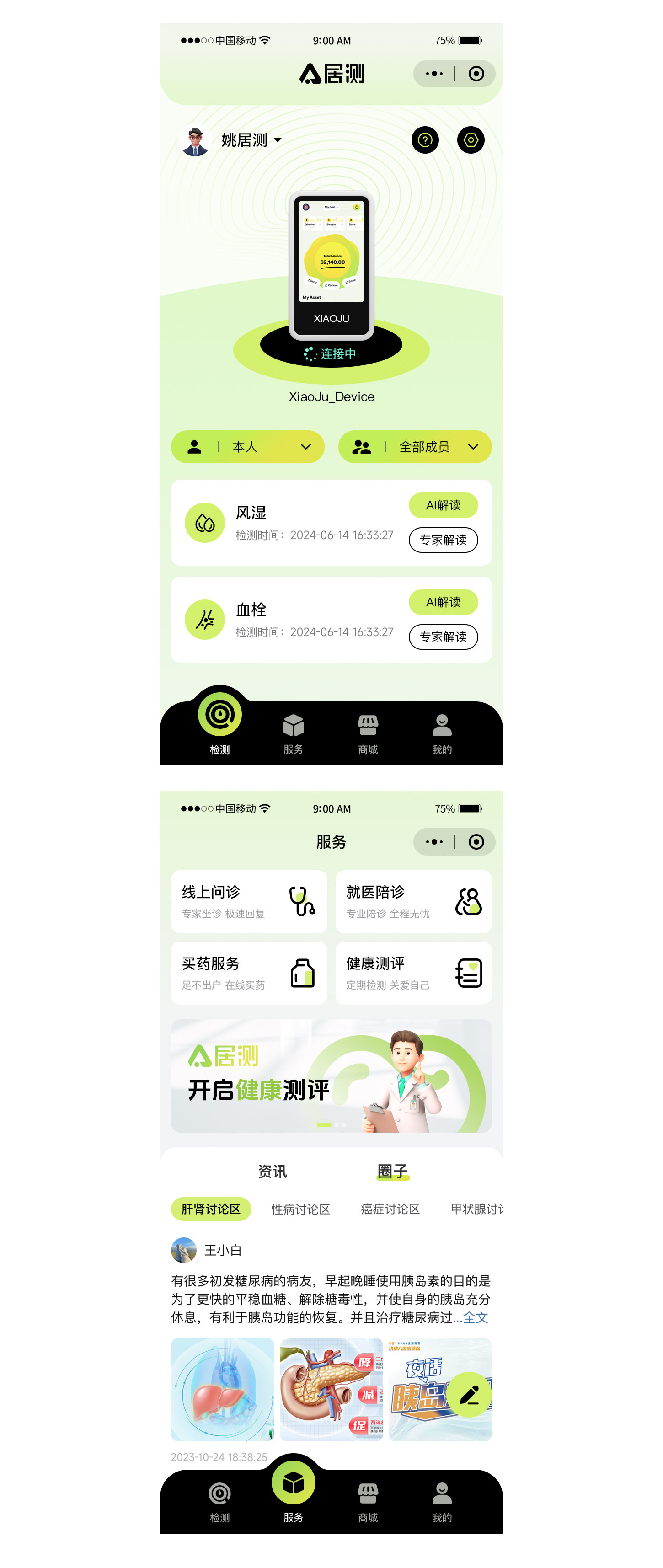Write a new post with the pencil button
Image resolution: width=663 pixels, height=1568 pixels.
470,1395
